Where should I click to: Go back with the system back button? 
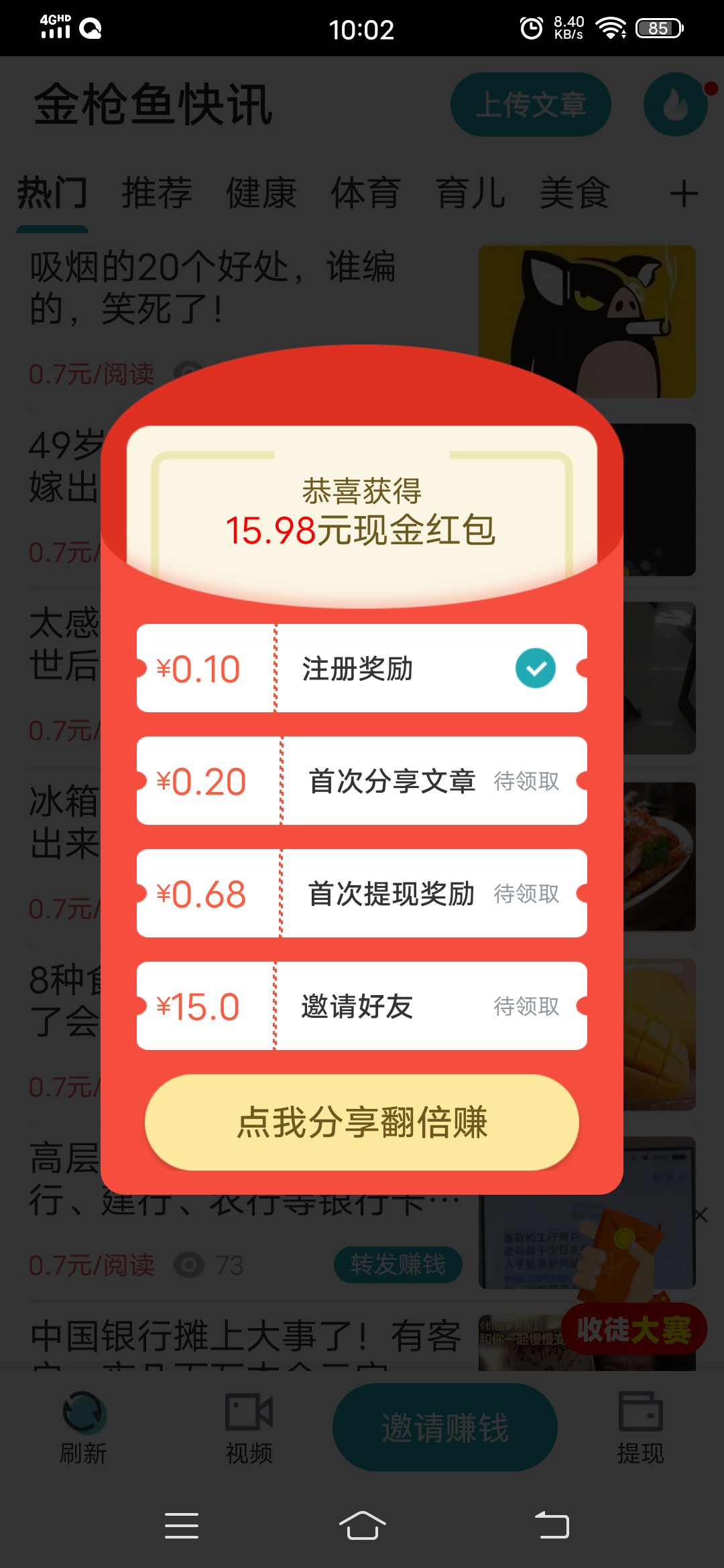[552, 1526]
